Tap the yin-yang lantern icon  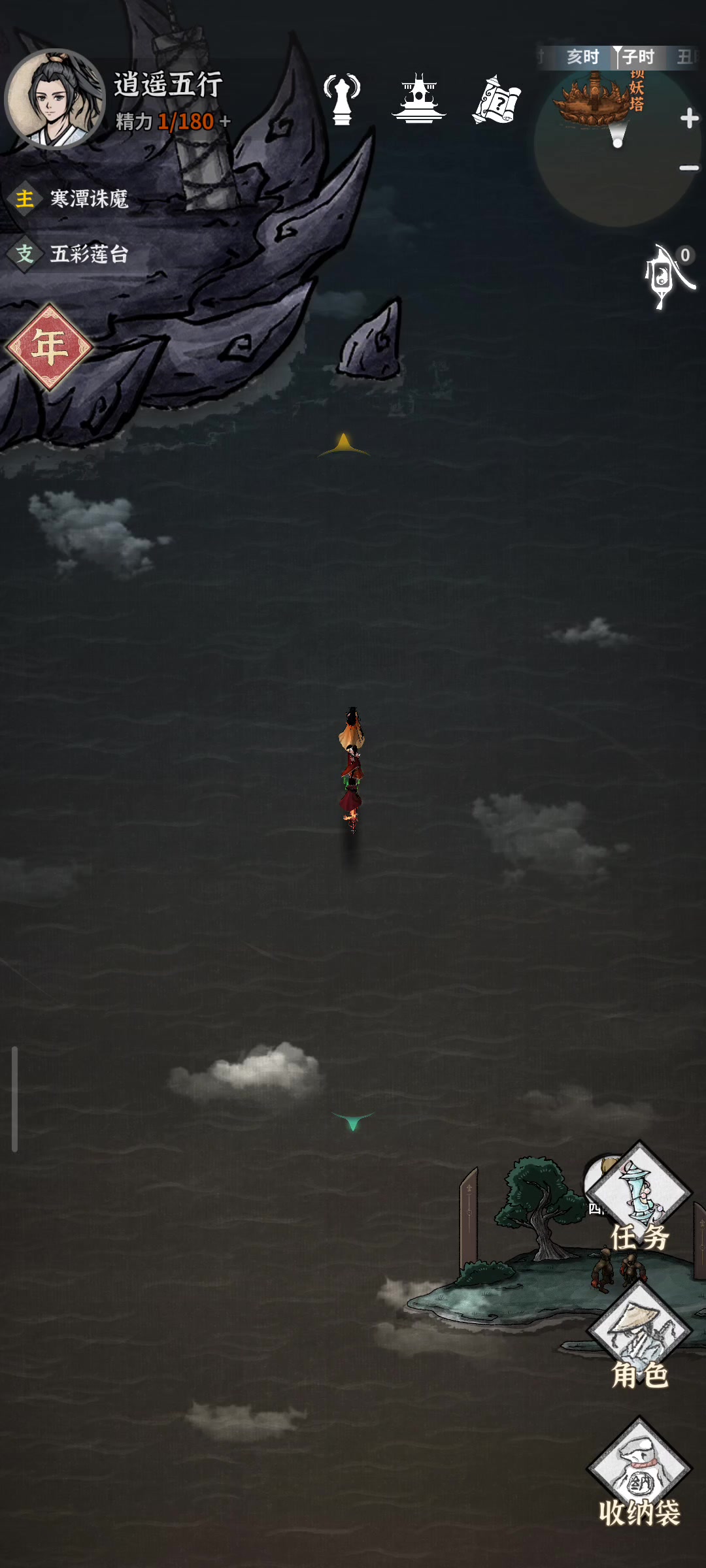669,276
